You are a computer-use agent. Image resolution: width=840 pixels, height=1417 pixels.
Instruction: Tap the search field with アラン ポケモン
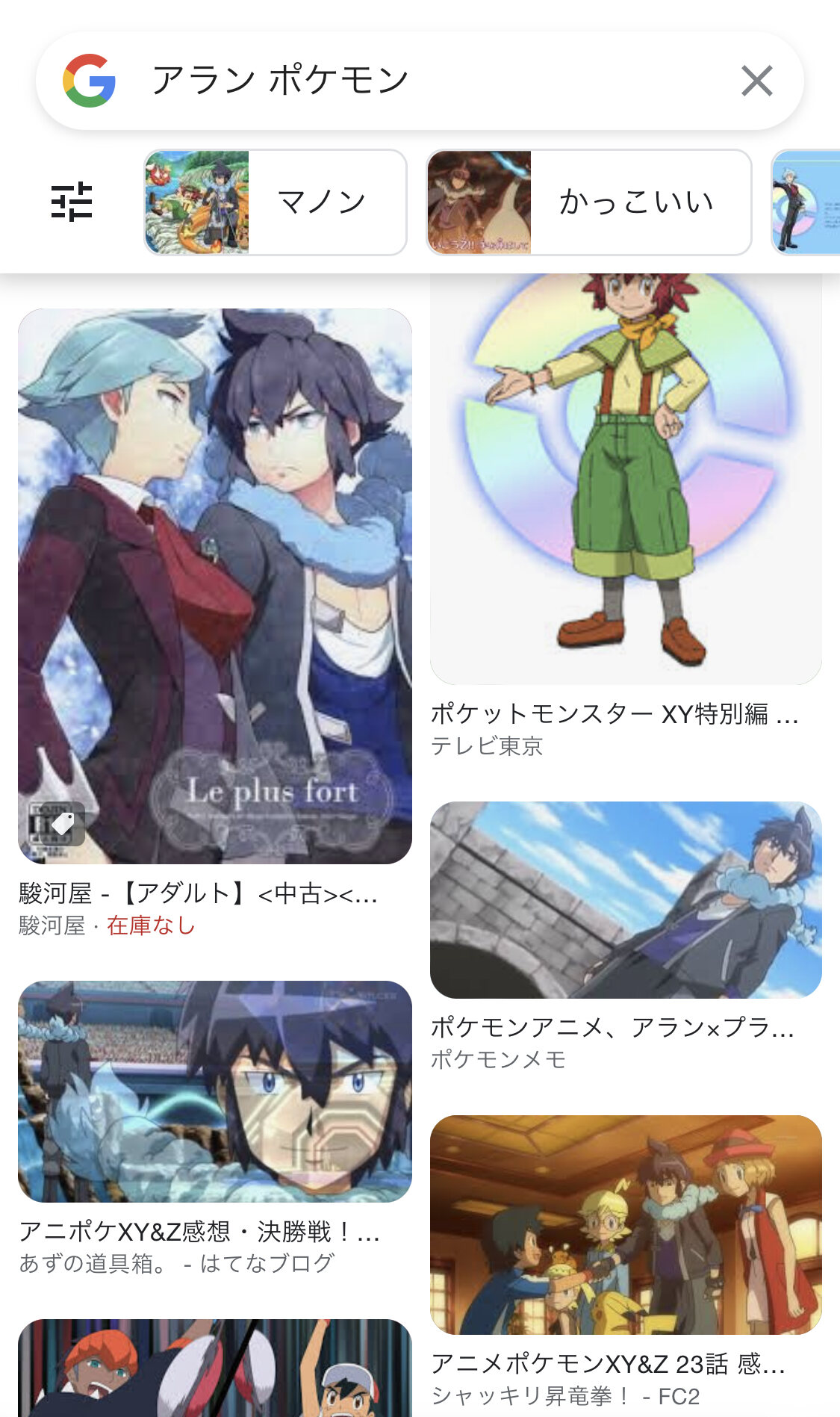pos(418,81)
